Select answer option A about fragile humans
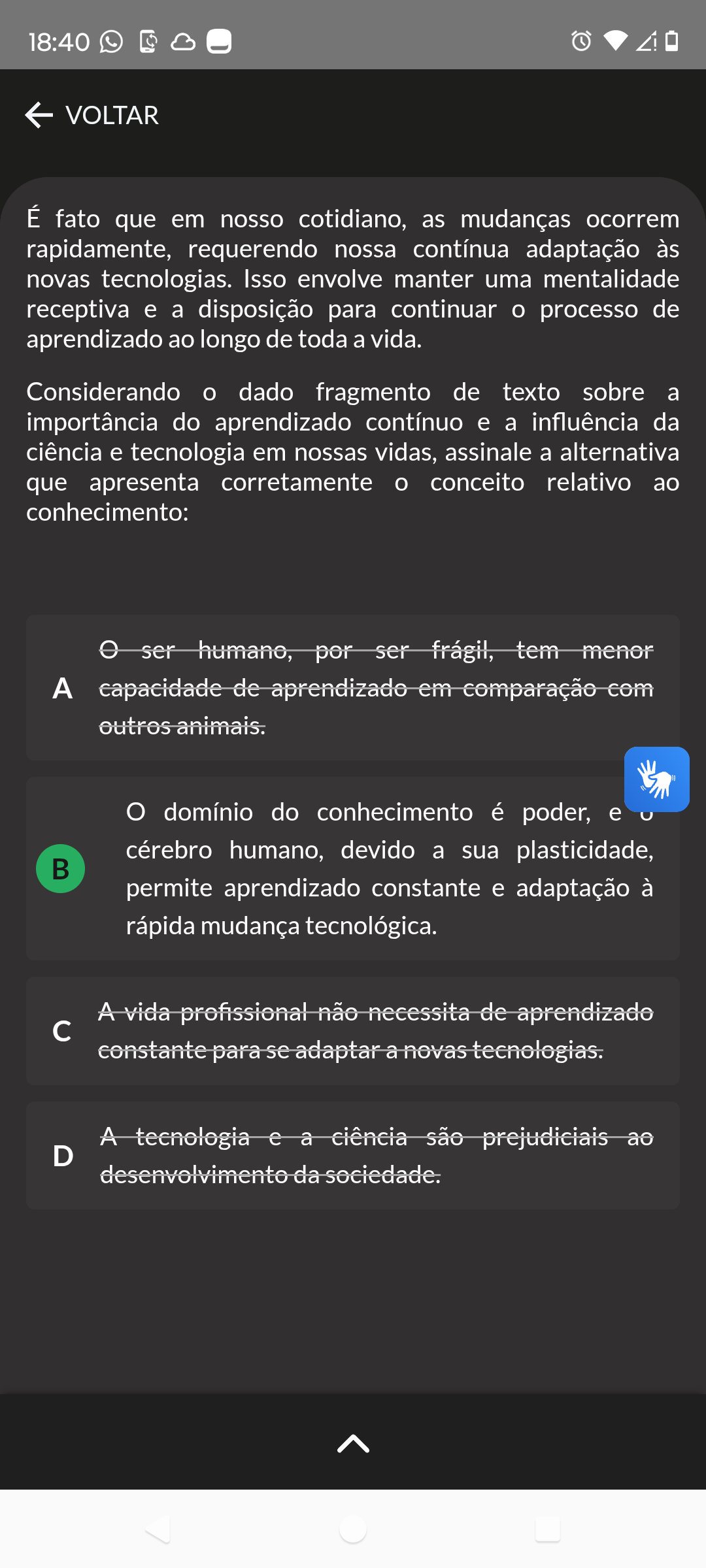 (x=353, y=687)
